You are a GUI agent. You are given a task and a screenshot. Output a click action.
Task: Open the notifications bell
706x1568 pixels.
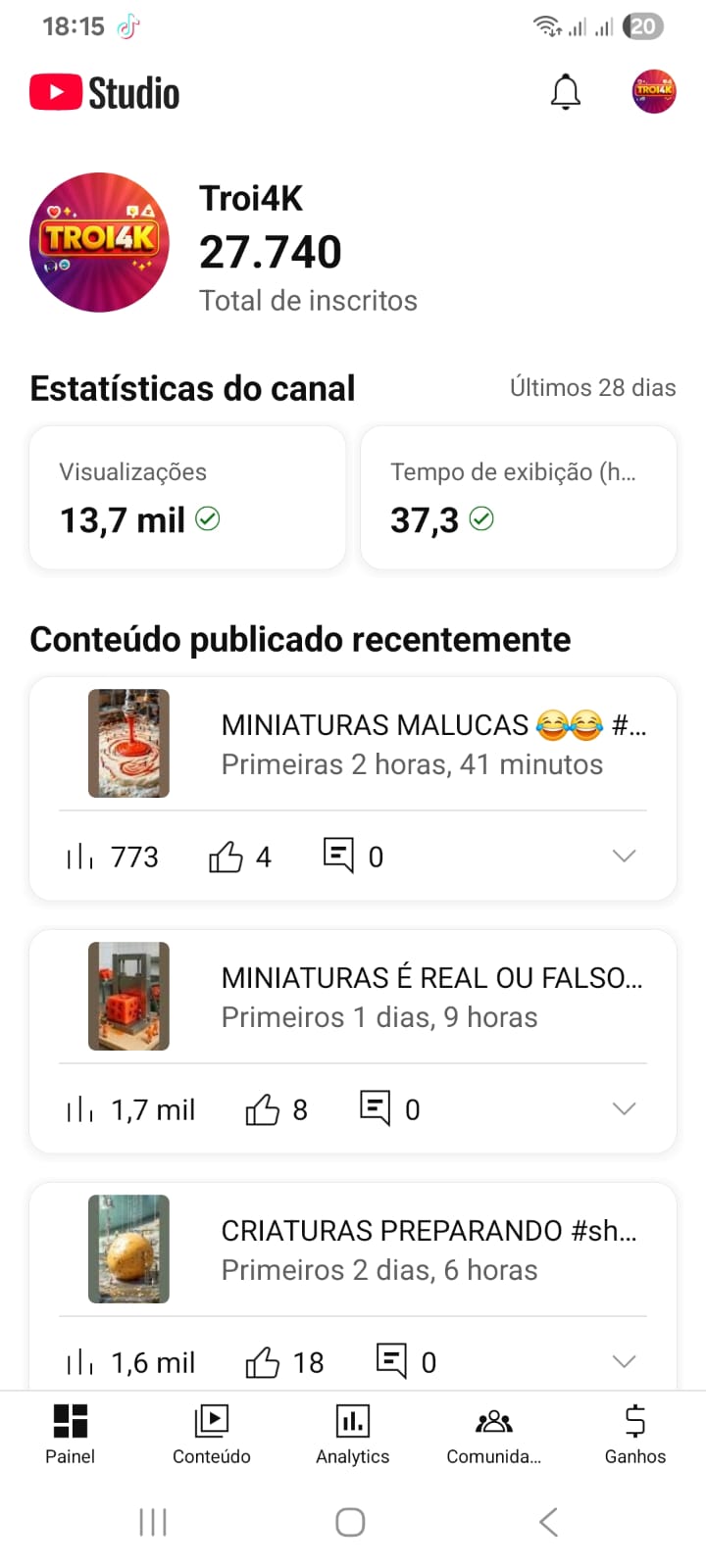(565, 93)
